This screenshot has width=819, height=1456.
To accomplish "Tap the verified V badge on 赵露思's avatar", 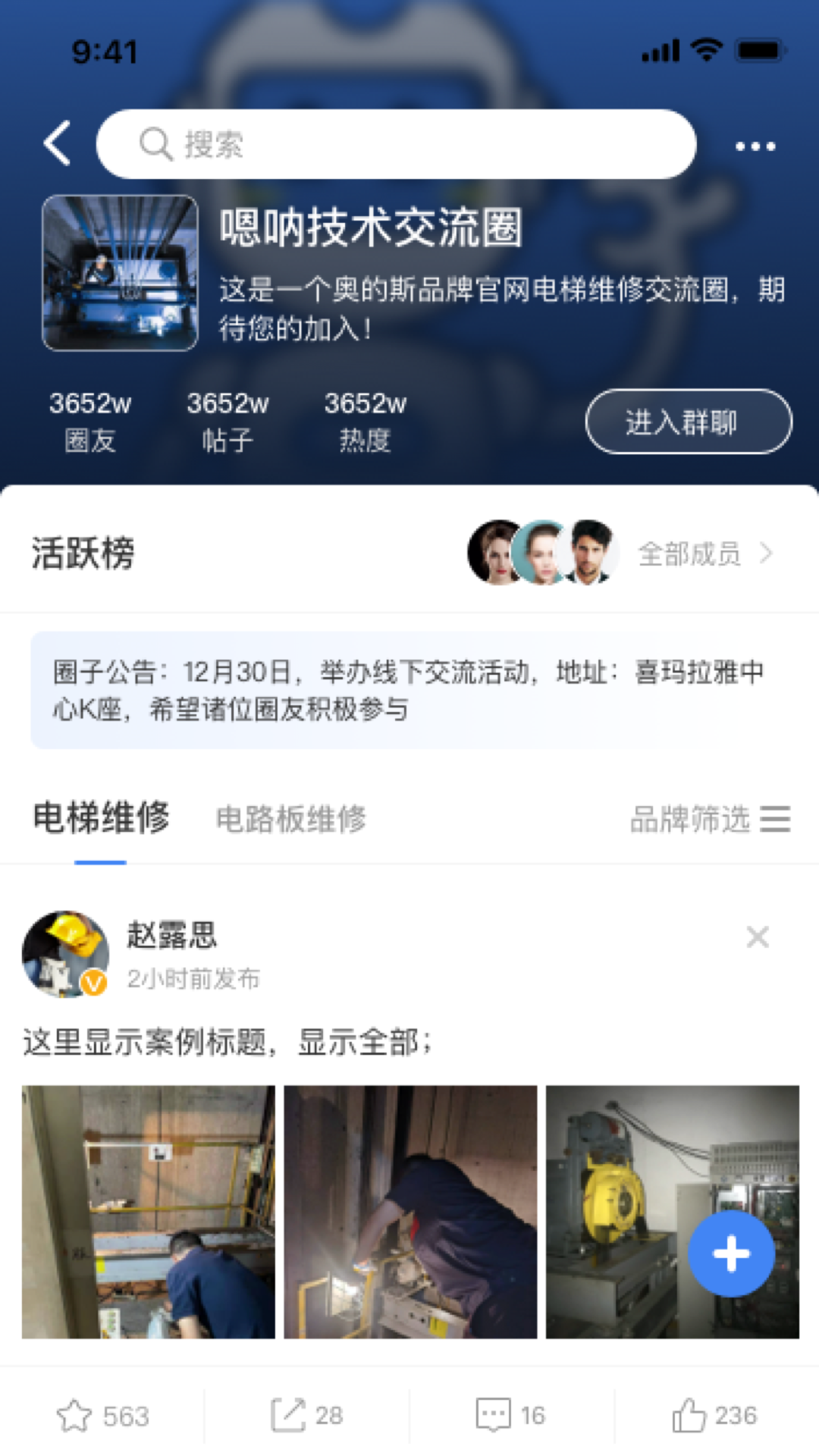I will click(x=94, y=980).
